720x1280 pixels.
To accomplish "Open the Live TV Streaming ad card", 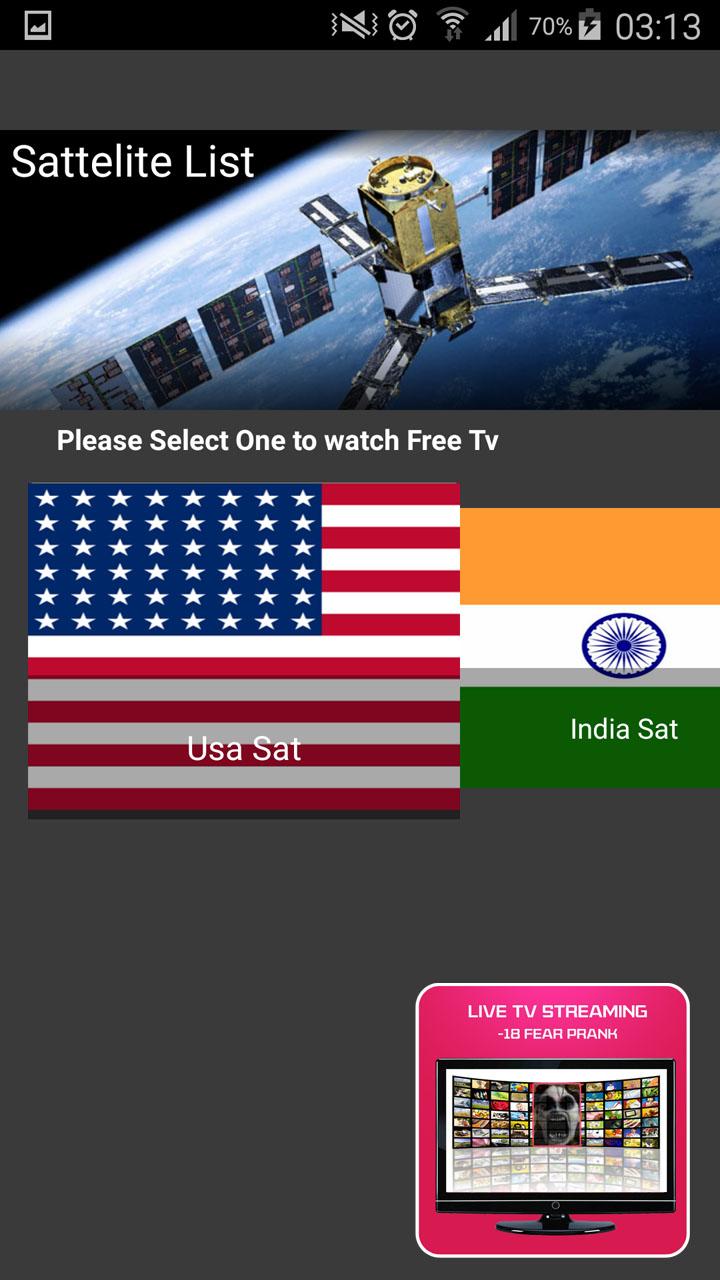I will (552, 1120).
